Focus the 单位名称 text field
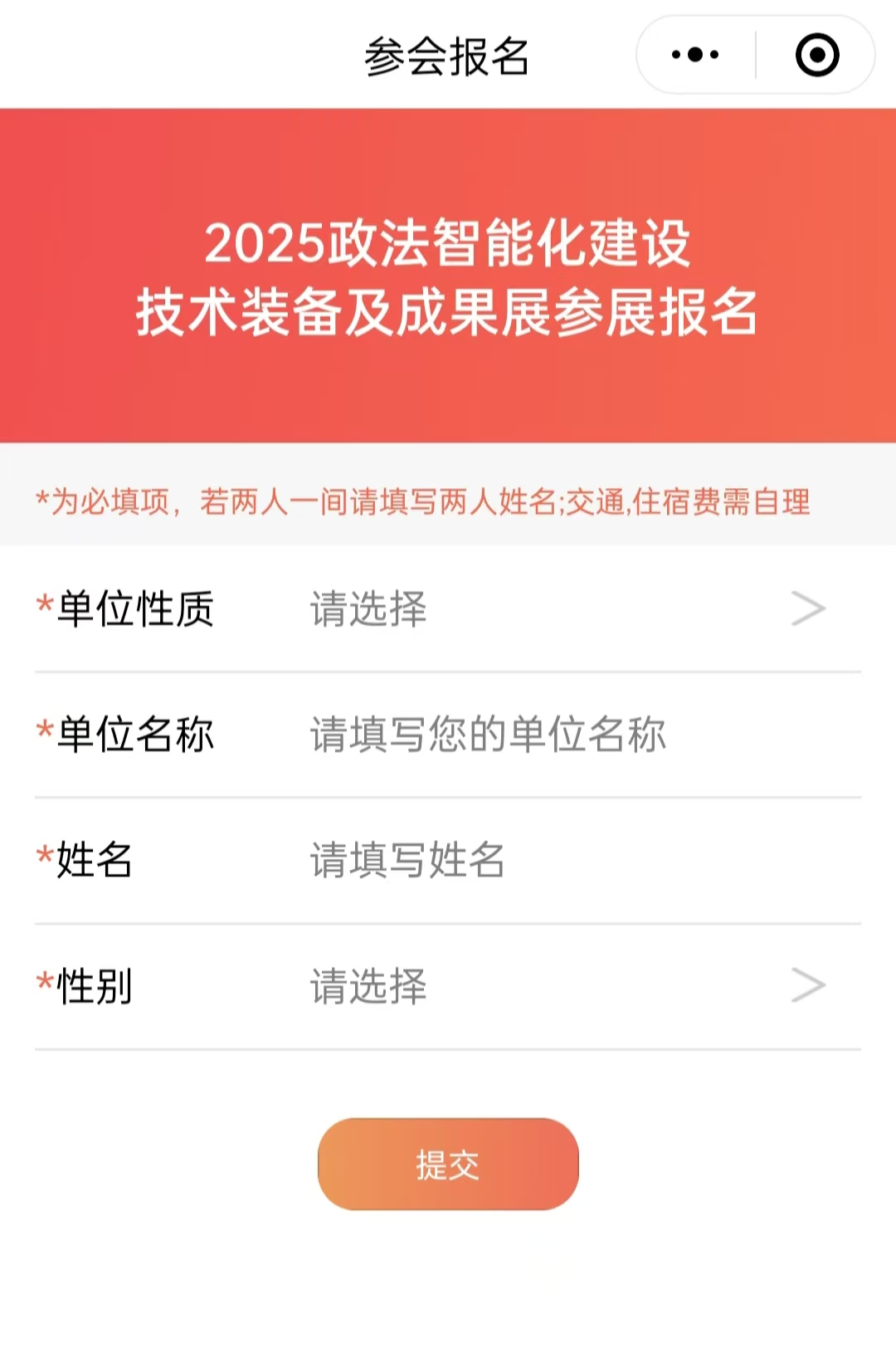 (564, 735)
